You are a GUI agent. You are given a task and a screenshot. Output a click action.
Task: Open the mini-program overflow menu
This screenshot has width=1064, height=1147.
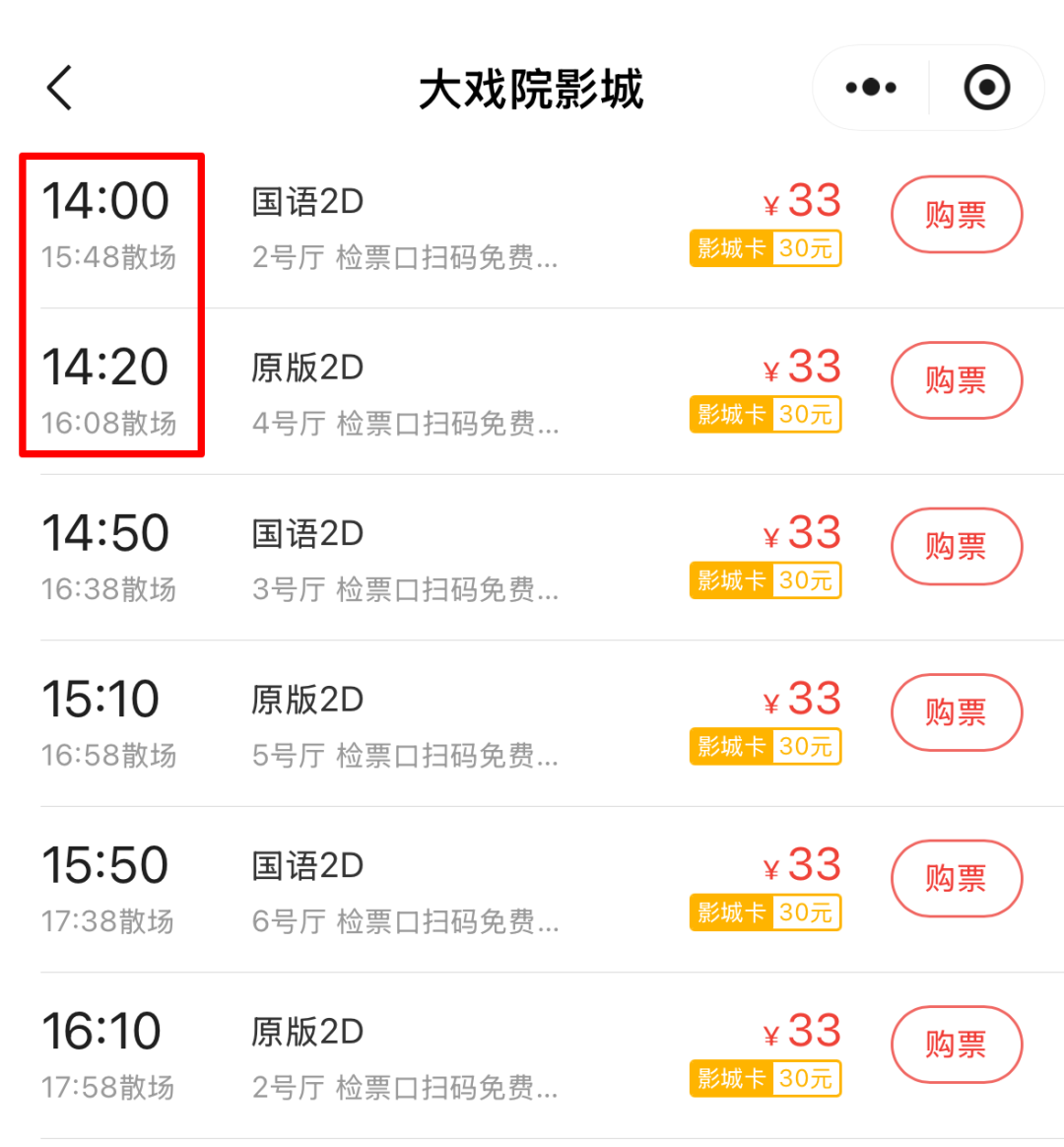(x=871, y=88)
